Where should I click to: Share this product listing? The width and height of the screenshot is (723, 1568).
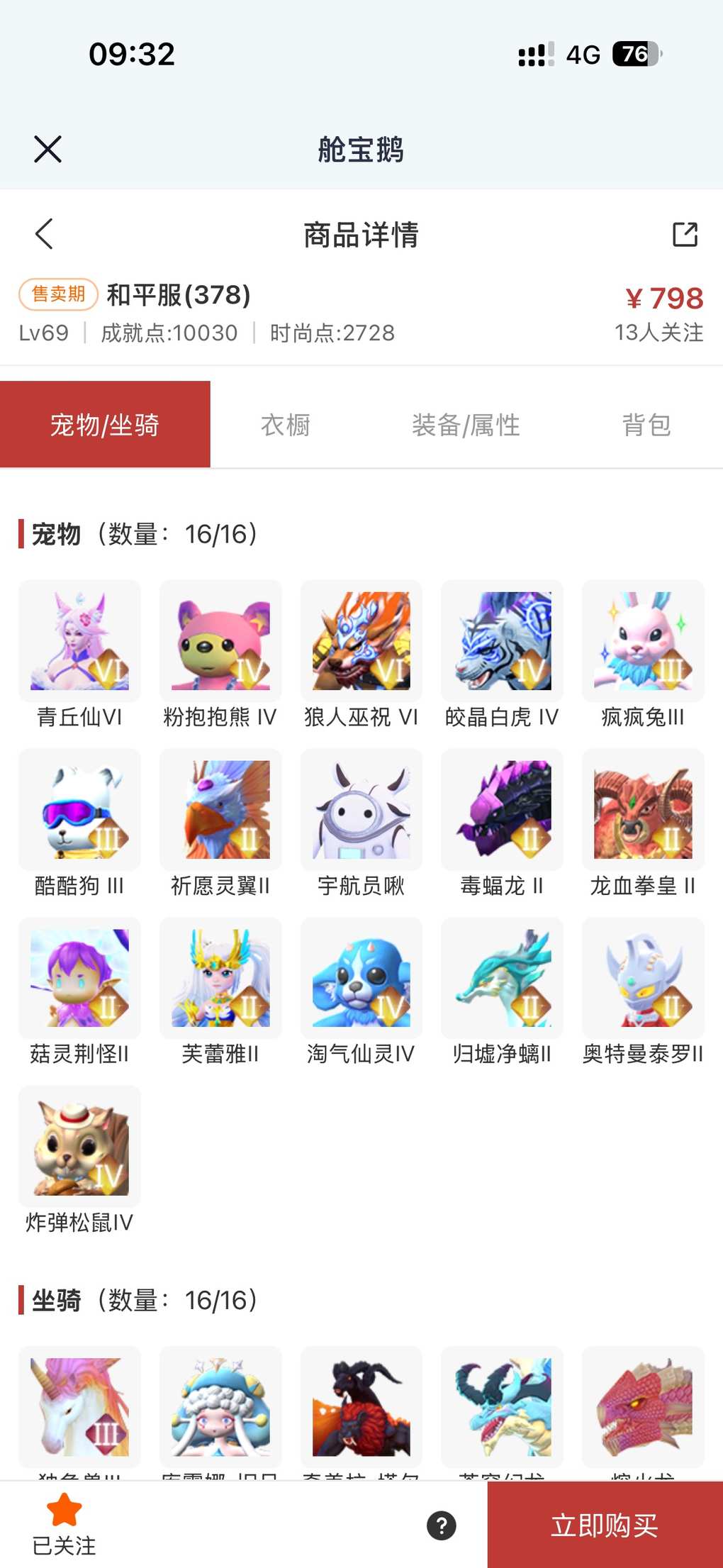[685, 234]
